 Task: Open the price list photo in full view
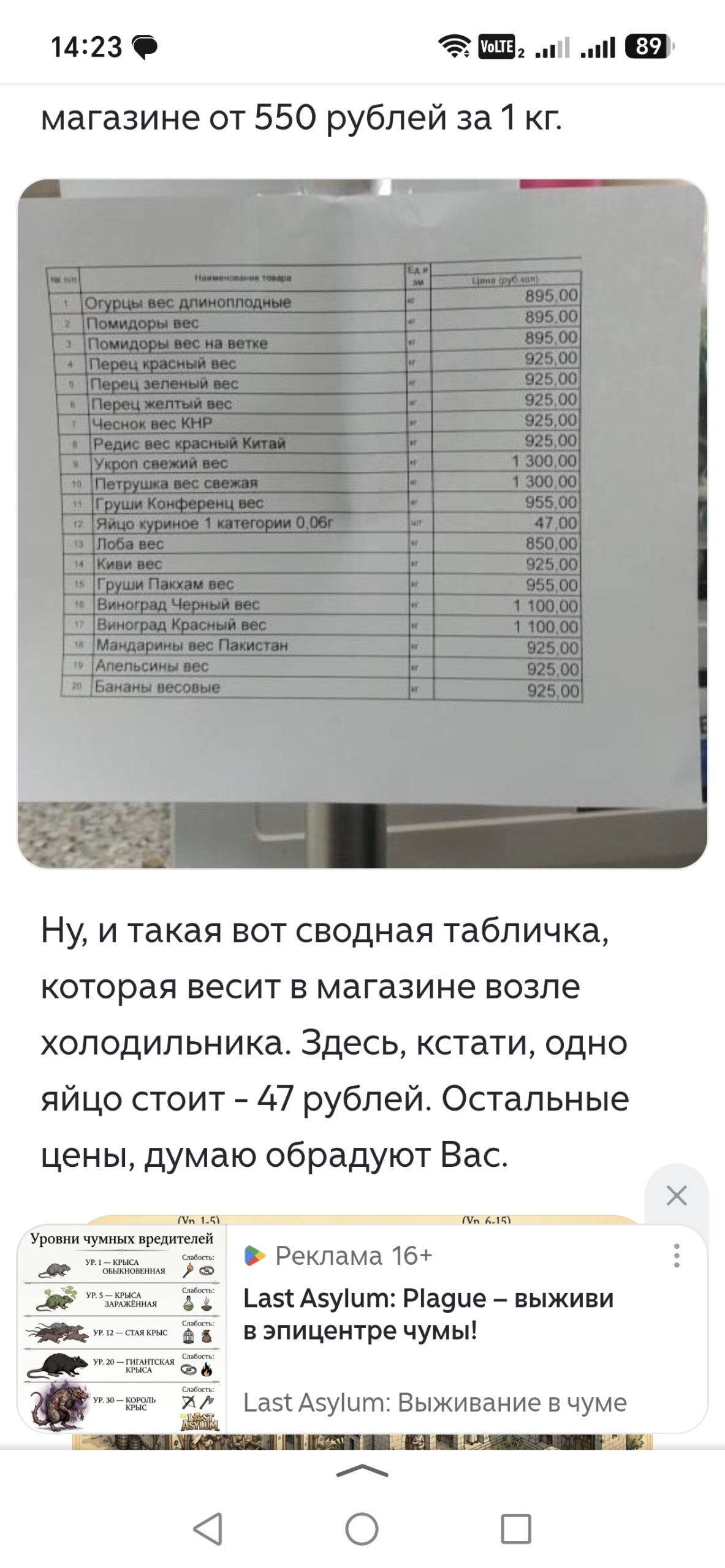(x=362, y=524)
